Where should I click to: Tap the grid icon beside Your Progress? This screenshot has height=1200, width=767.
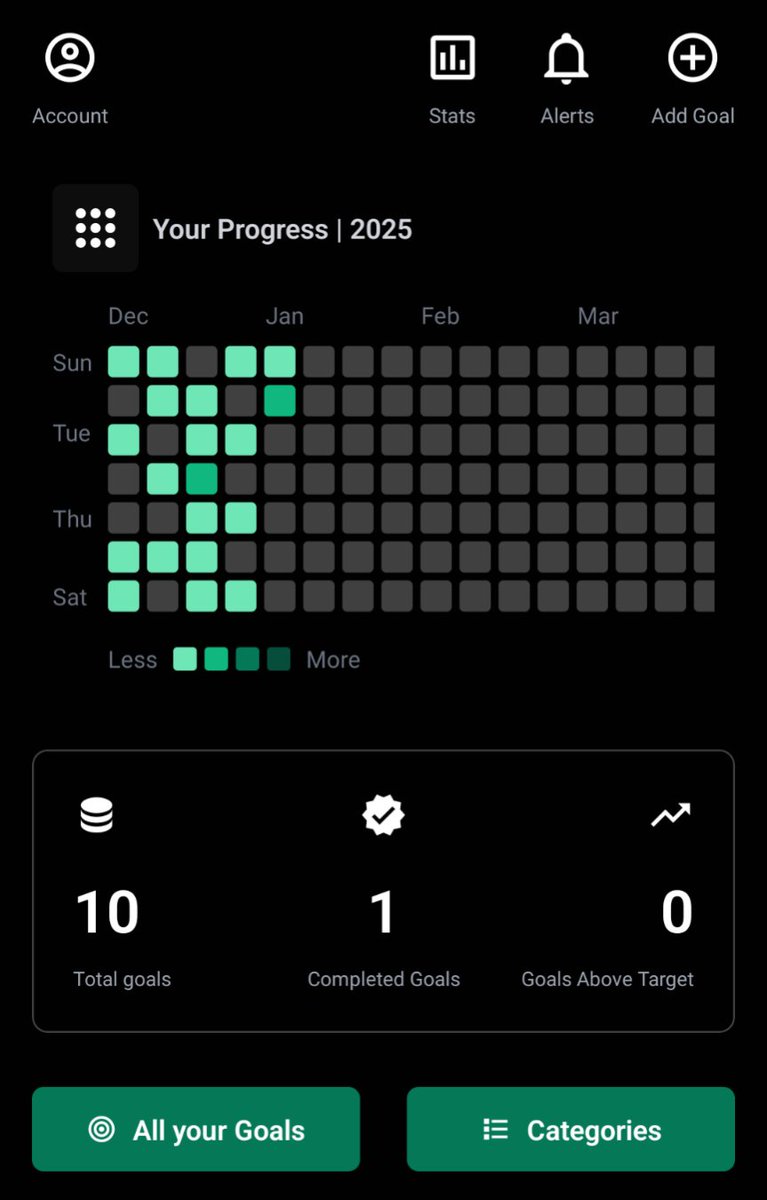point(96,228)
